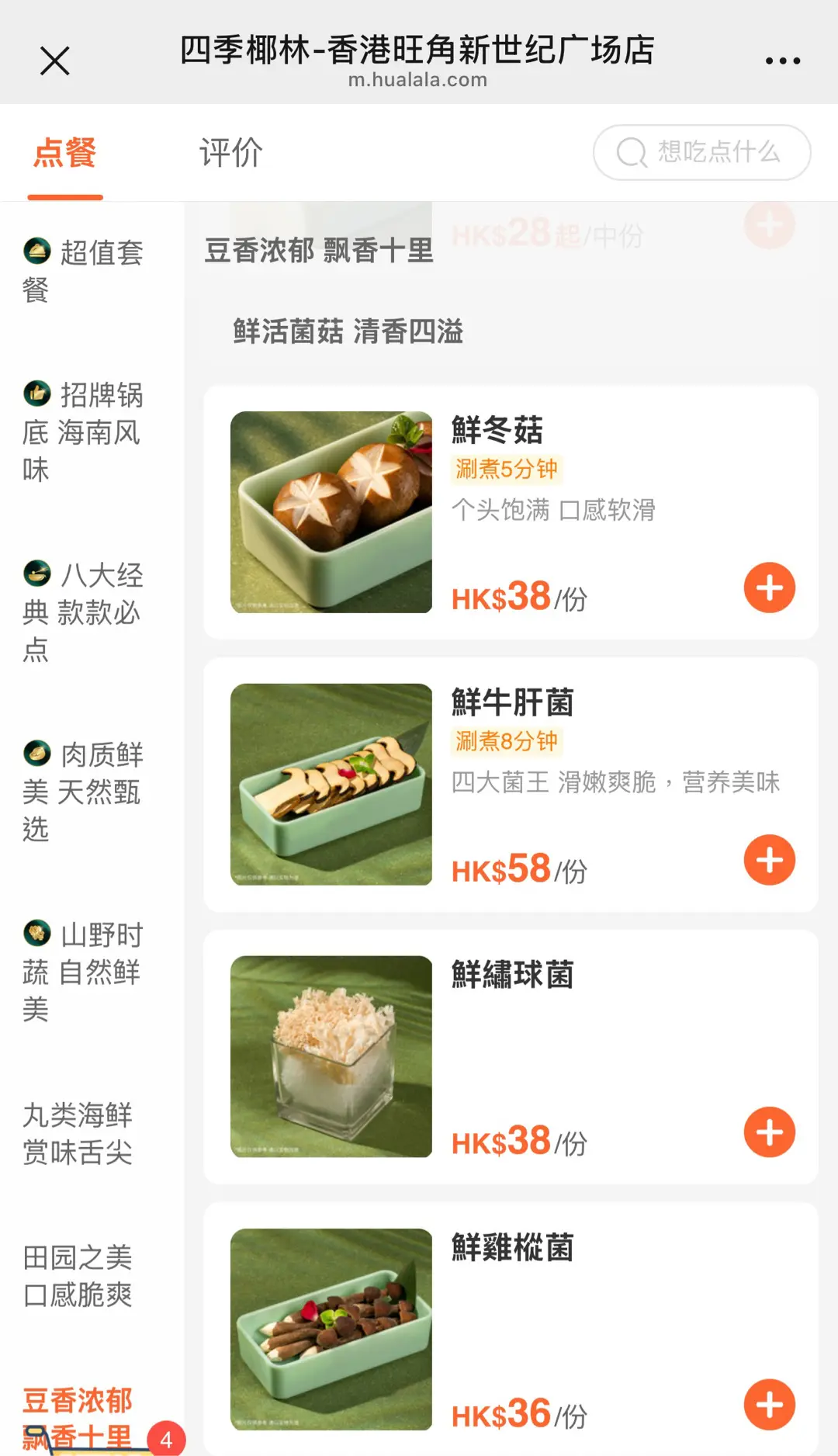838x1456 pixels.
Task: Select the 八大经典 款款必点 category
Action: [83, 612]
